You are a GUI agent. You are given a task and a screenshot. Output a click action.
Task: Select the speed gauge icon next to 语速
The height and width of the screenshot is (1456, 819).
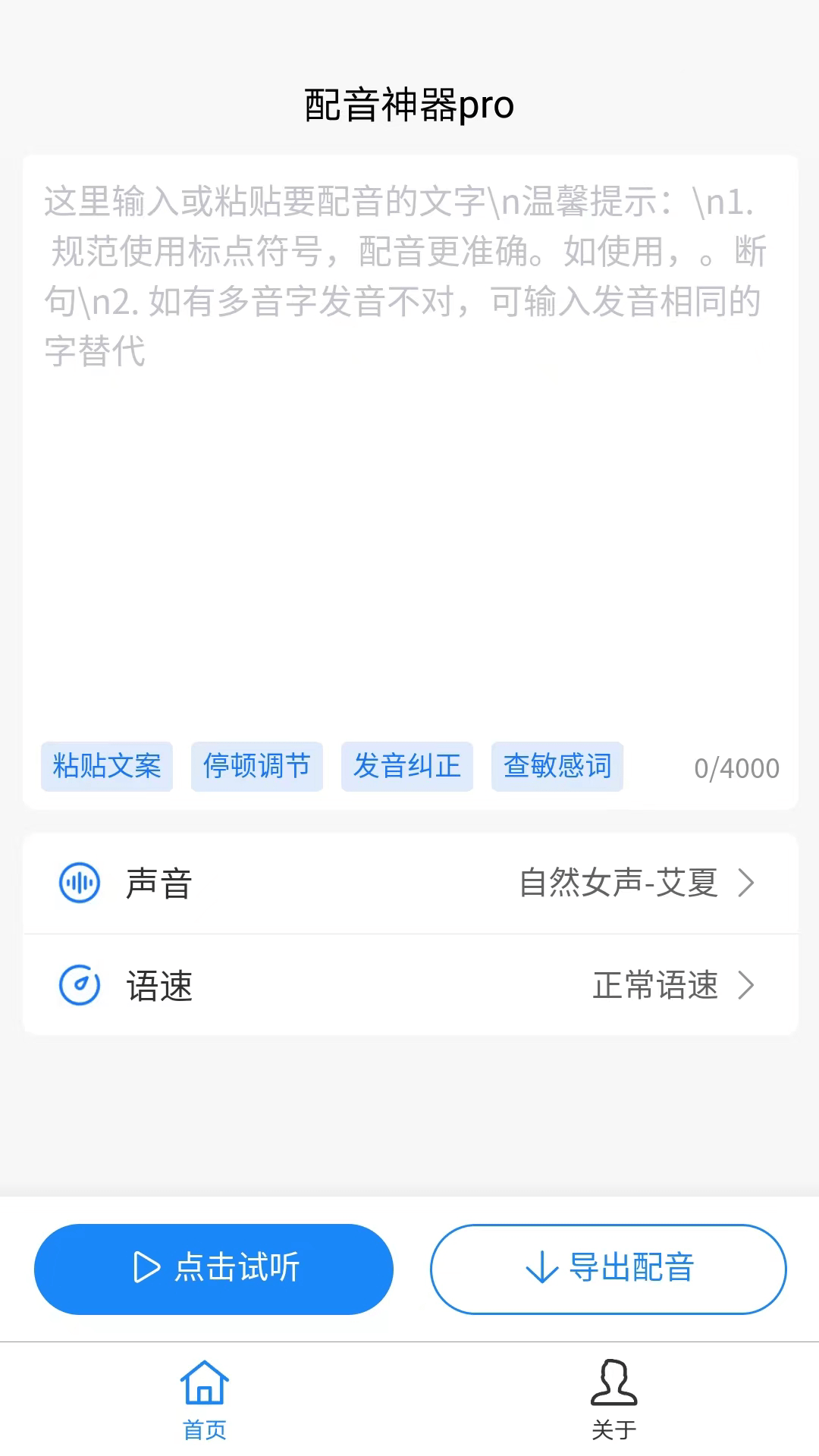pyautogui.click(x=79, y=985)
